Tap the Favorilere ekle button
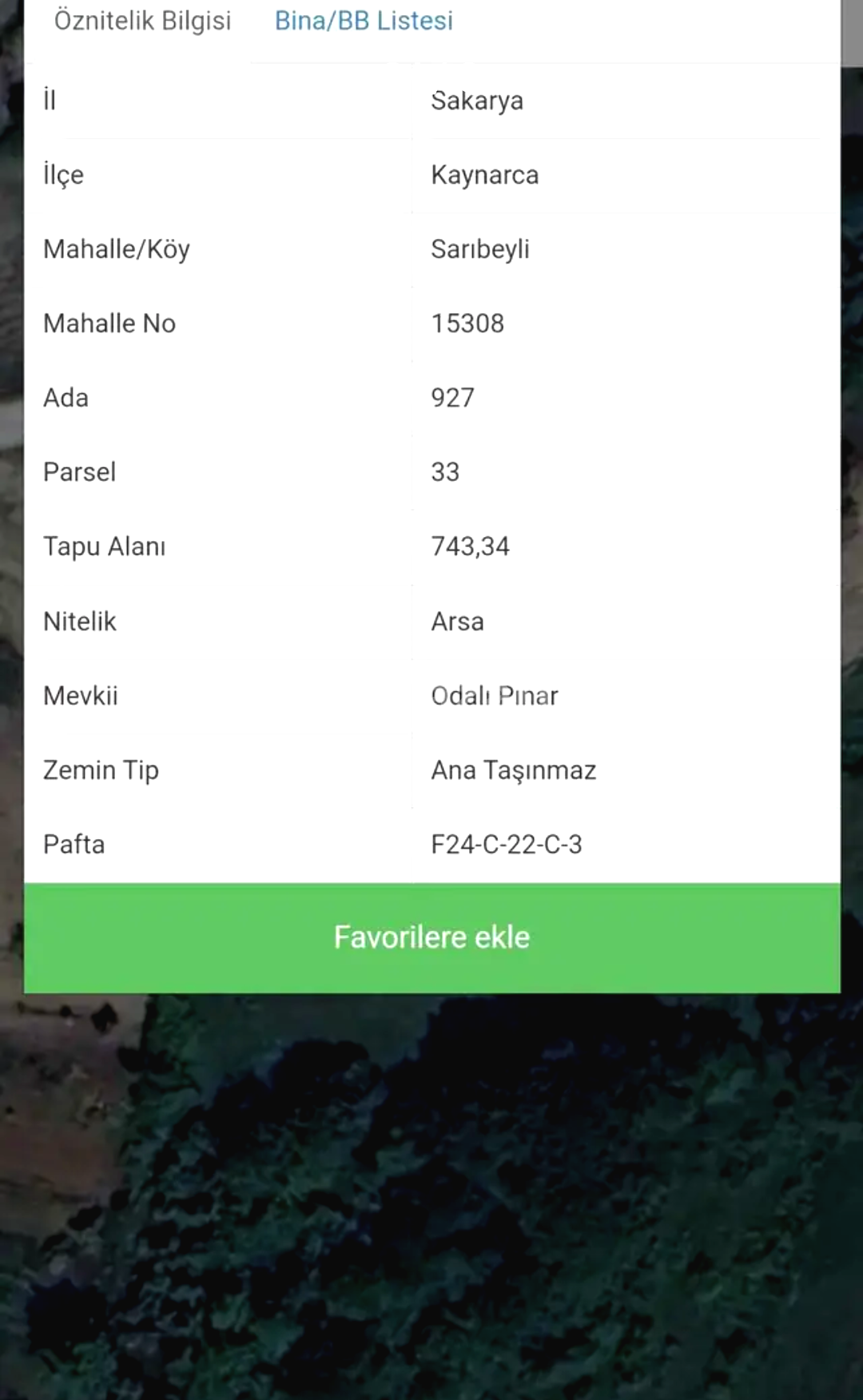 click(x=431, y=938)
